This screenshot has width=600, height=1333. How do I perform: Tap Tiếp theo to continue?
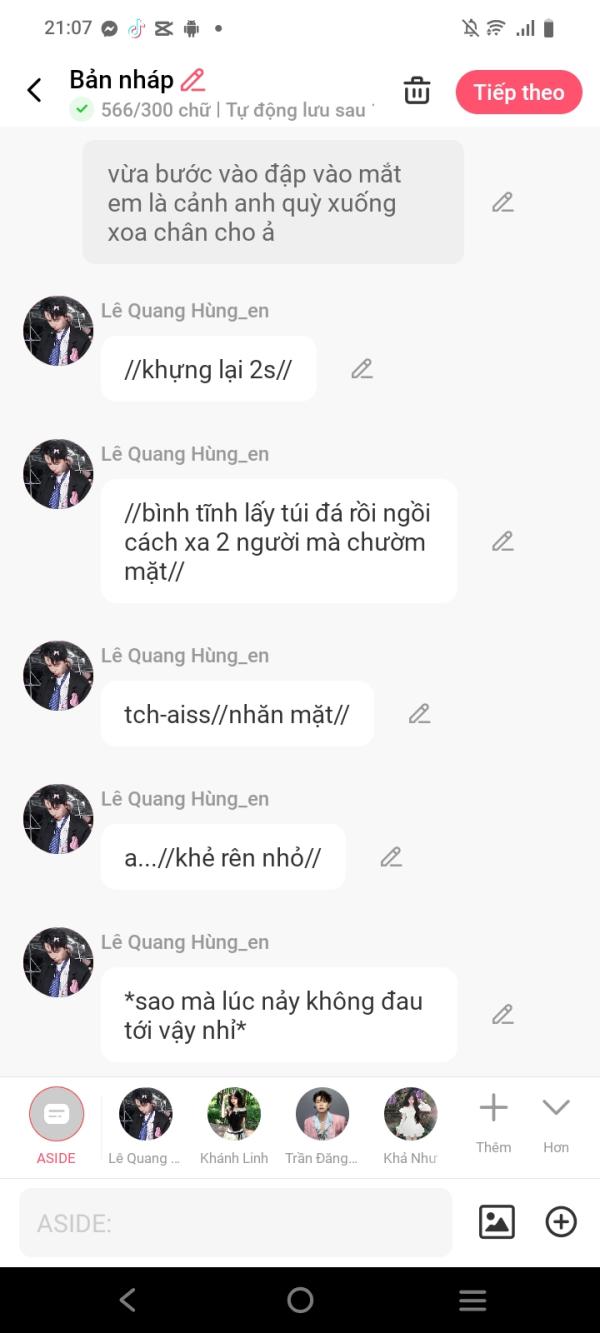(x=518, y=92)
